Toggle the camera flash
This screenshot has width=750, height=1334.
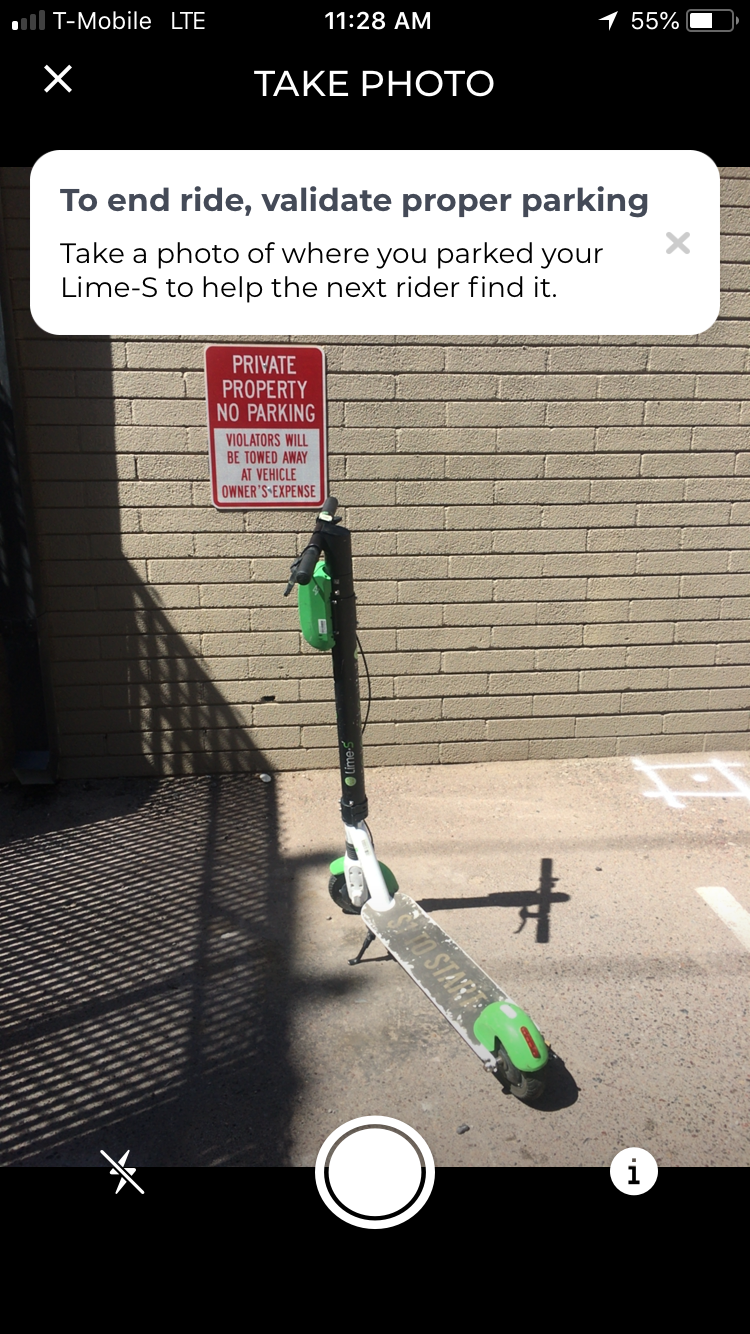122,1172
